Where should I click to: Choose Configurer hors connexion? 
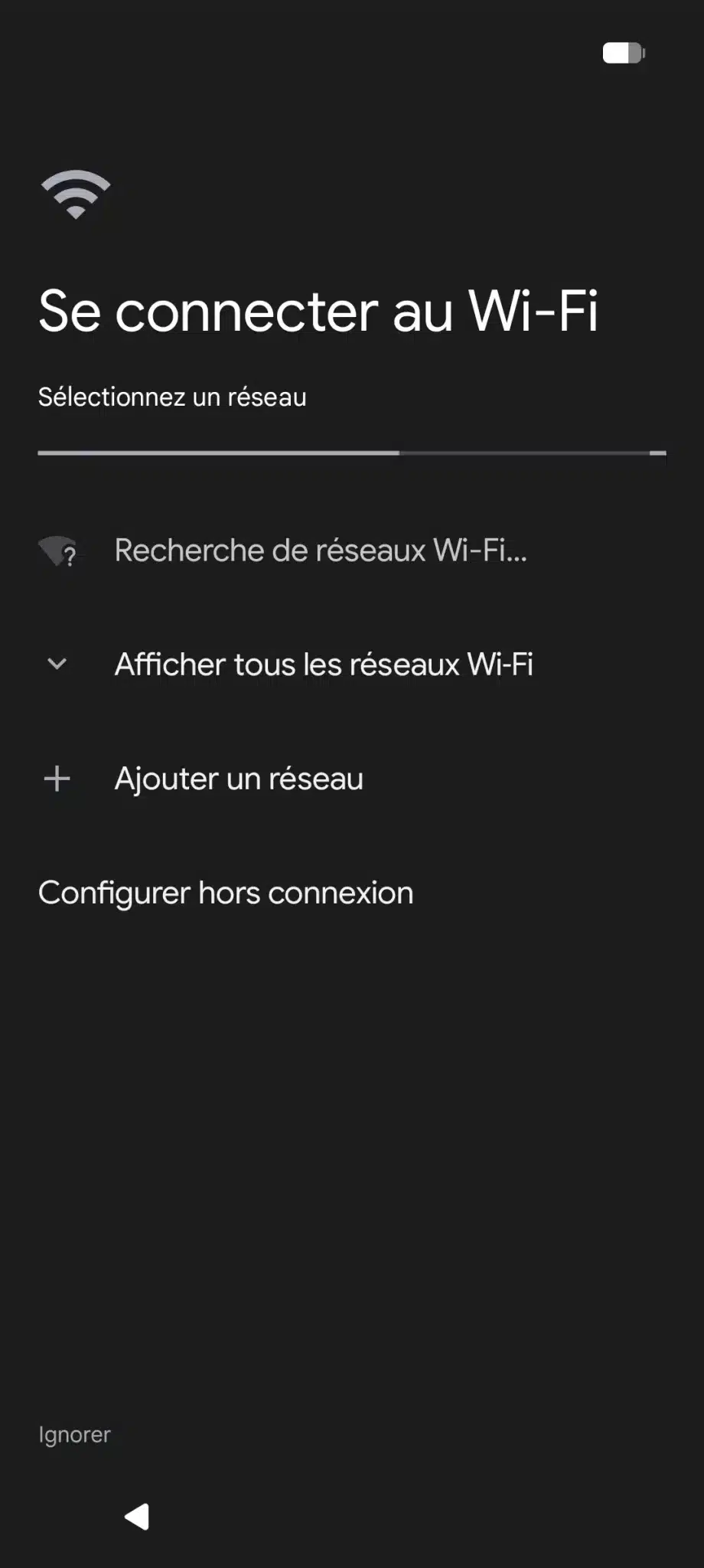click(226, 893)
